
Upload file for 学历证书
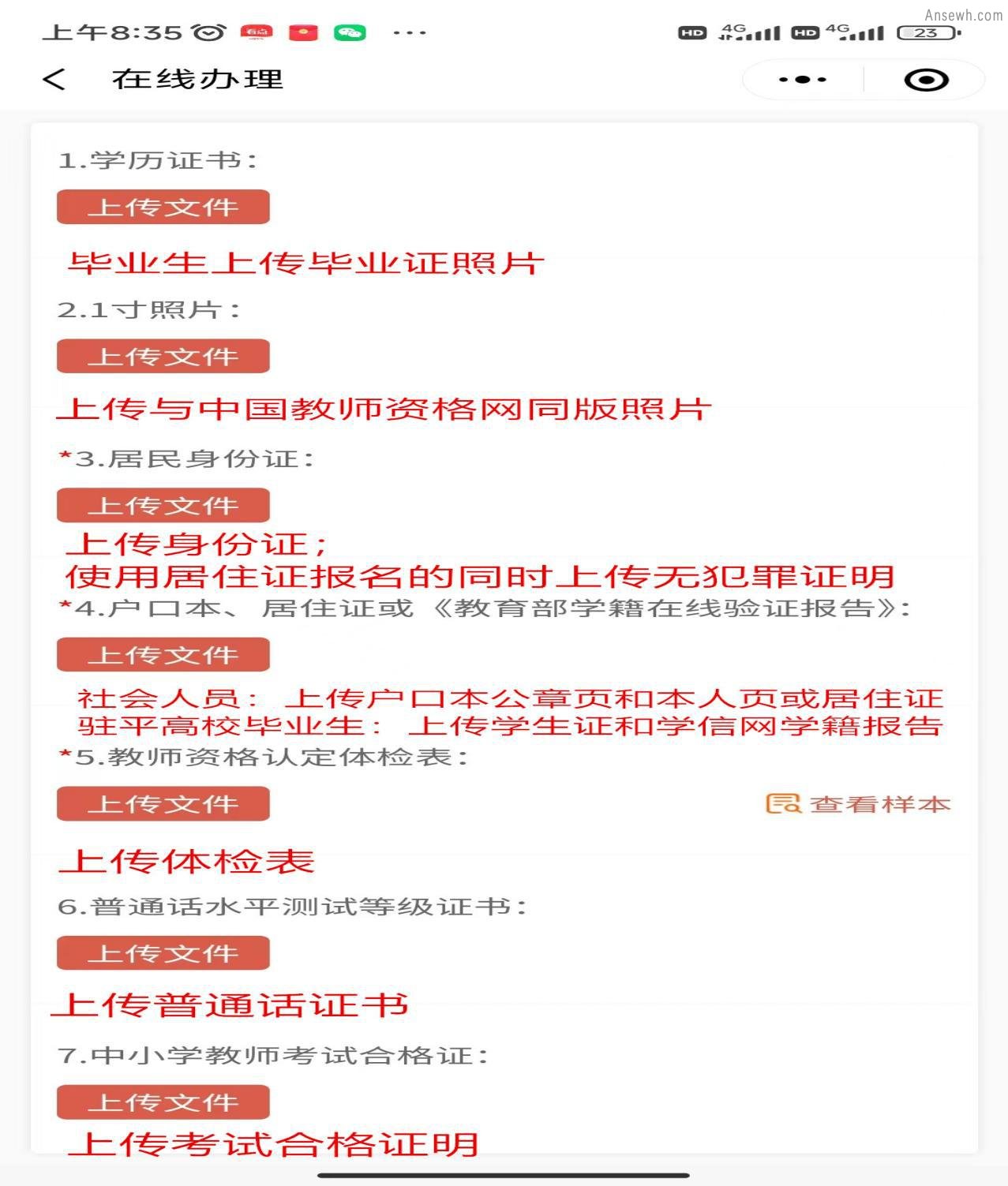coord(163,207)
